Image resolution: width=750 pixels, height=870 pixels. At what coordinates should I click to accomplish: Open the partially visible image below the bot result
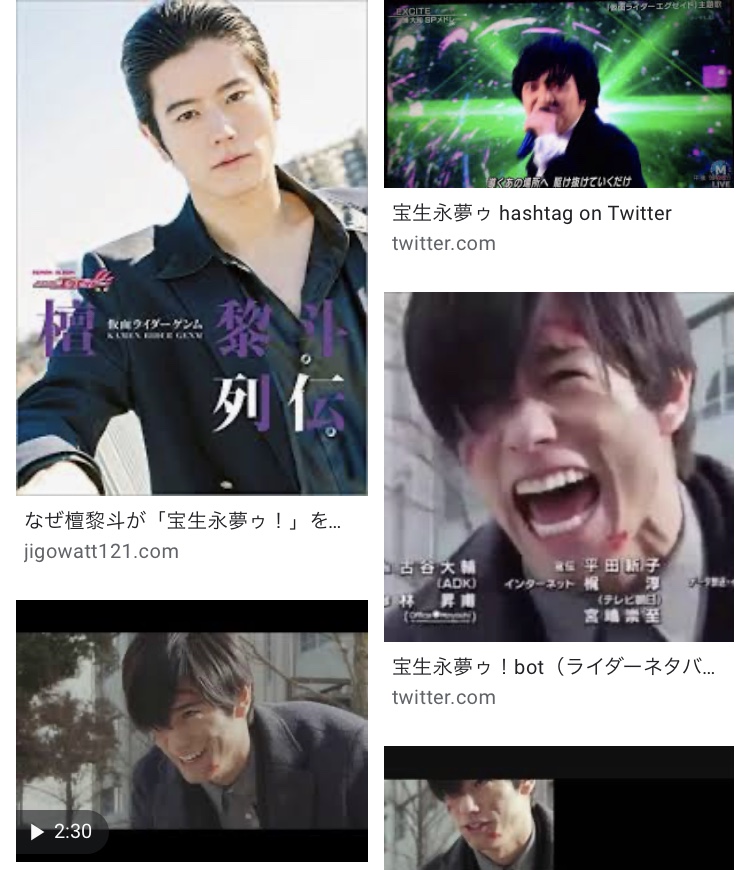[559, 808]
